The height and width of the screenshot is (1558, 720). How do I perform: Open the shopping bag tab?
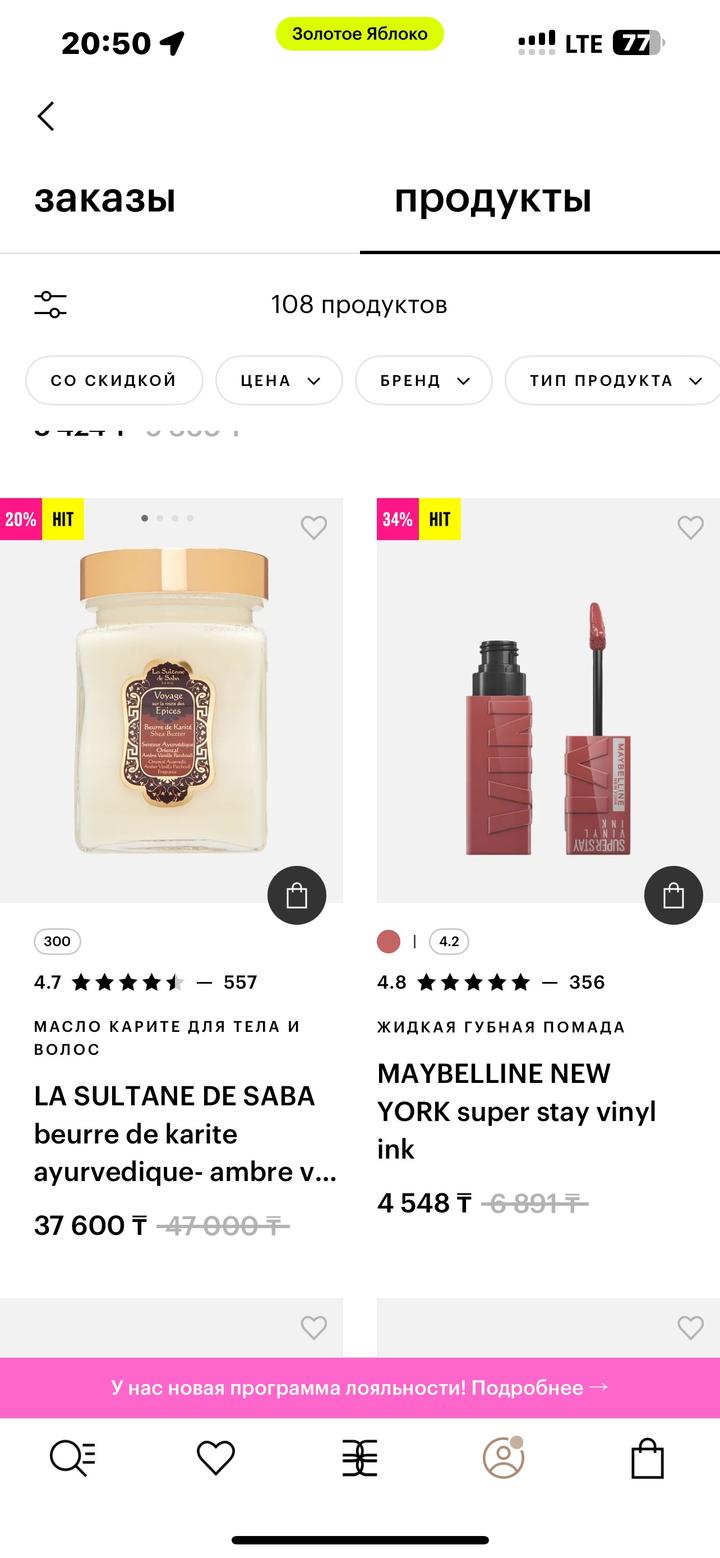tap(647, 1458)
